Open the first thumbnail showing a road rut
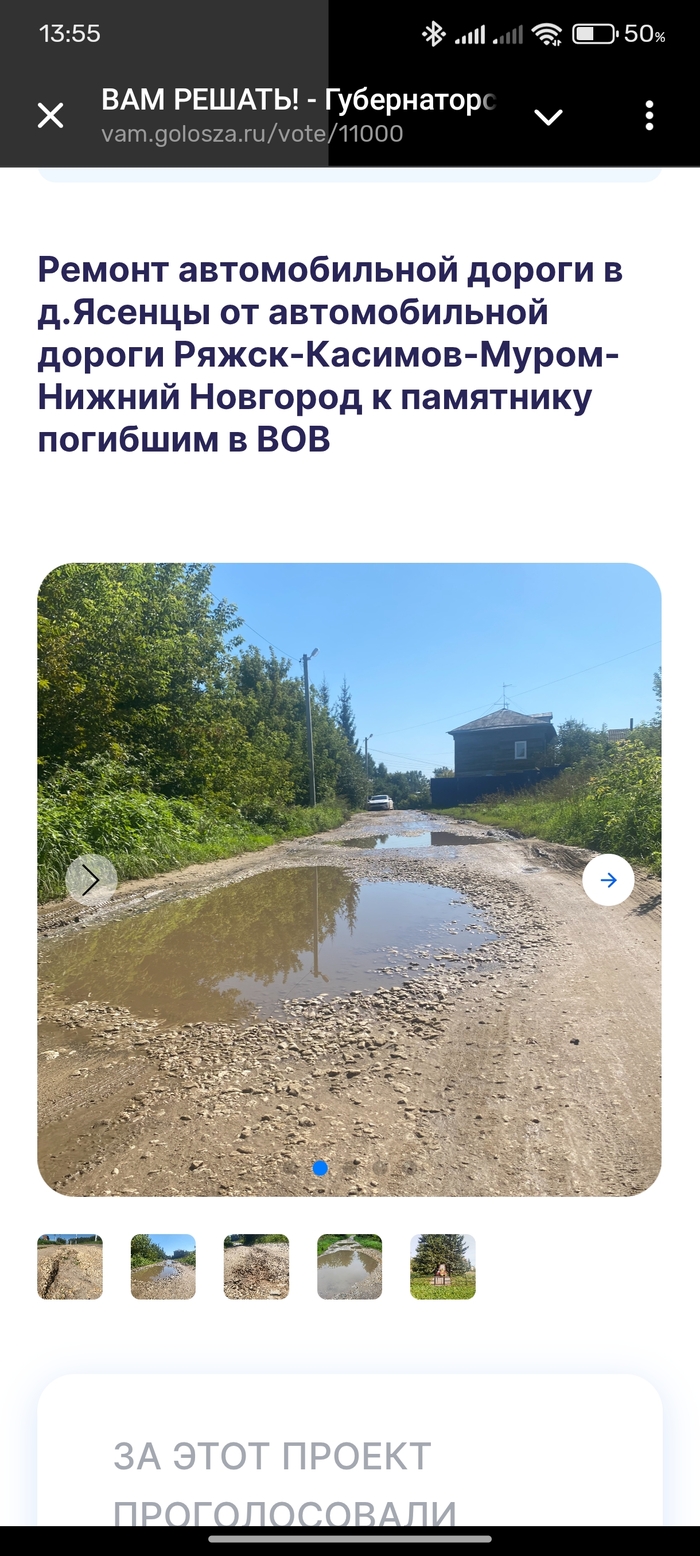The image size is (700, 1556). (70, 1266)
